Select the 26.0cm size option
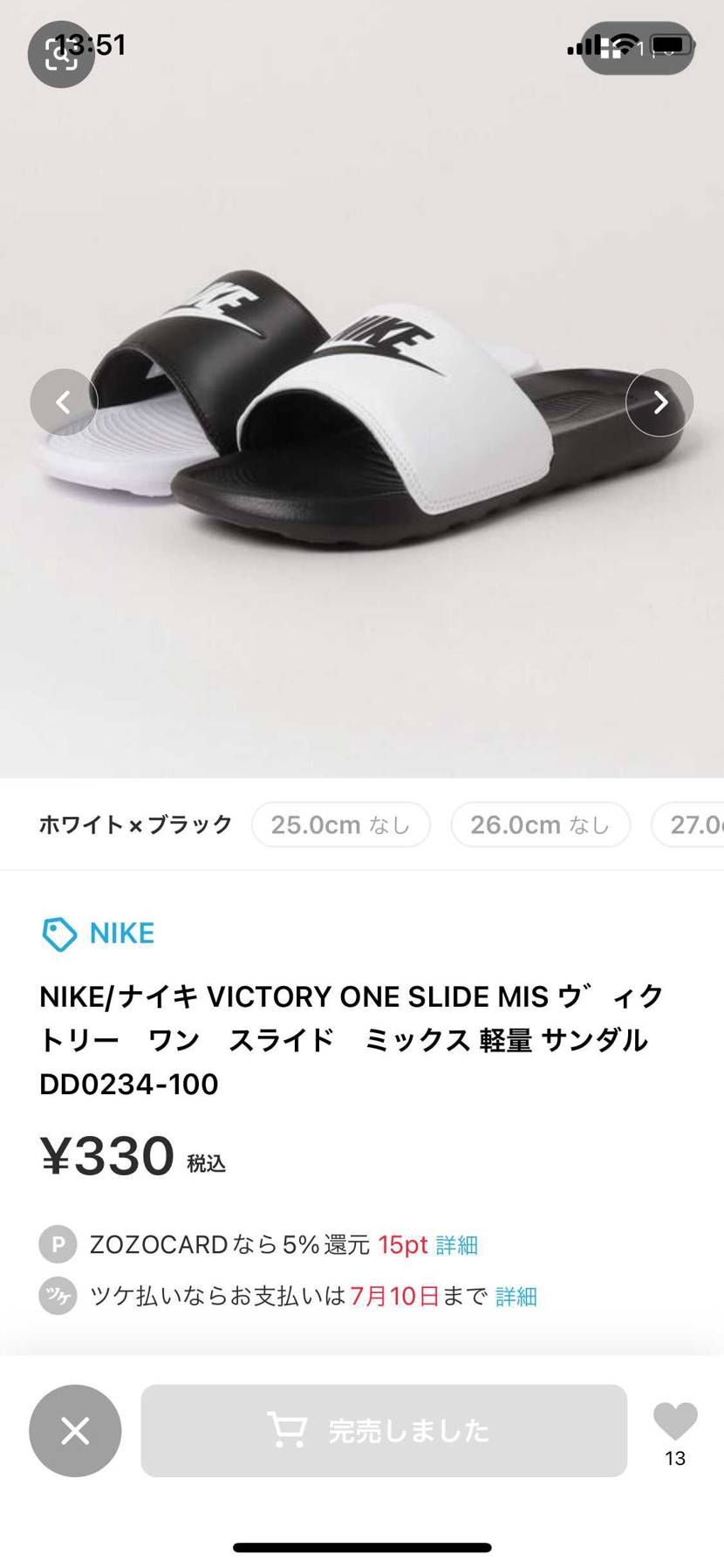Image resolution: width=724 pixels, height=1568 pixels. point(540,824)
